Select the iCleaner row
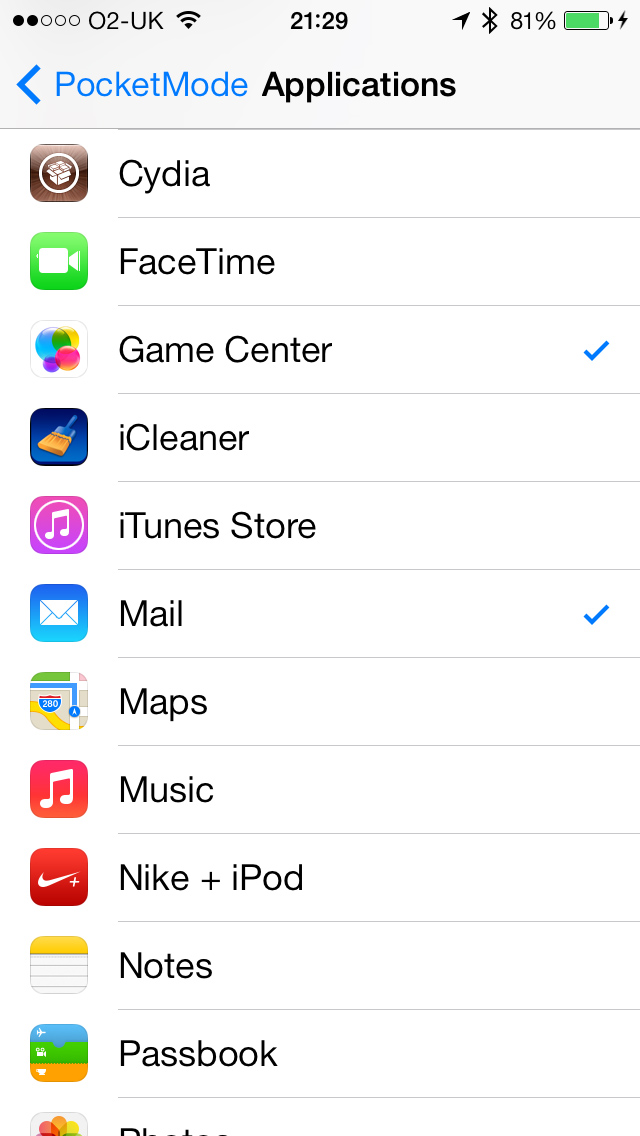 [x=320, y=438]
